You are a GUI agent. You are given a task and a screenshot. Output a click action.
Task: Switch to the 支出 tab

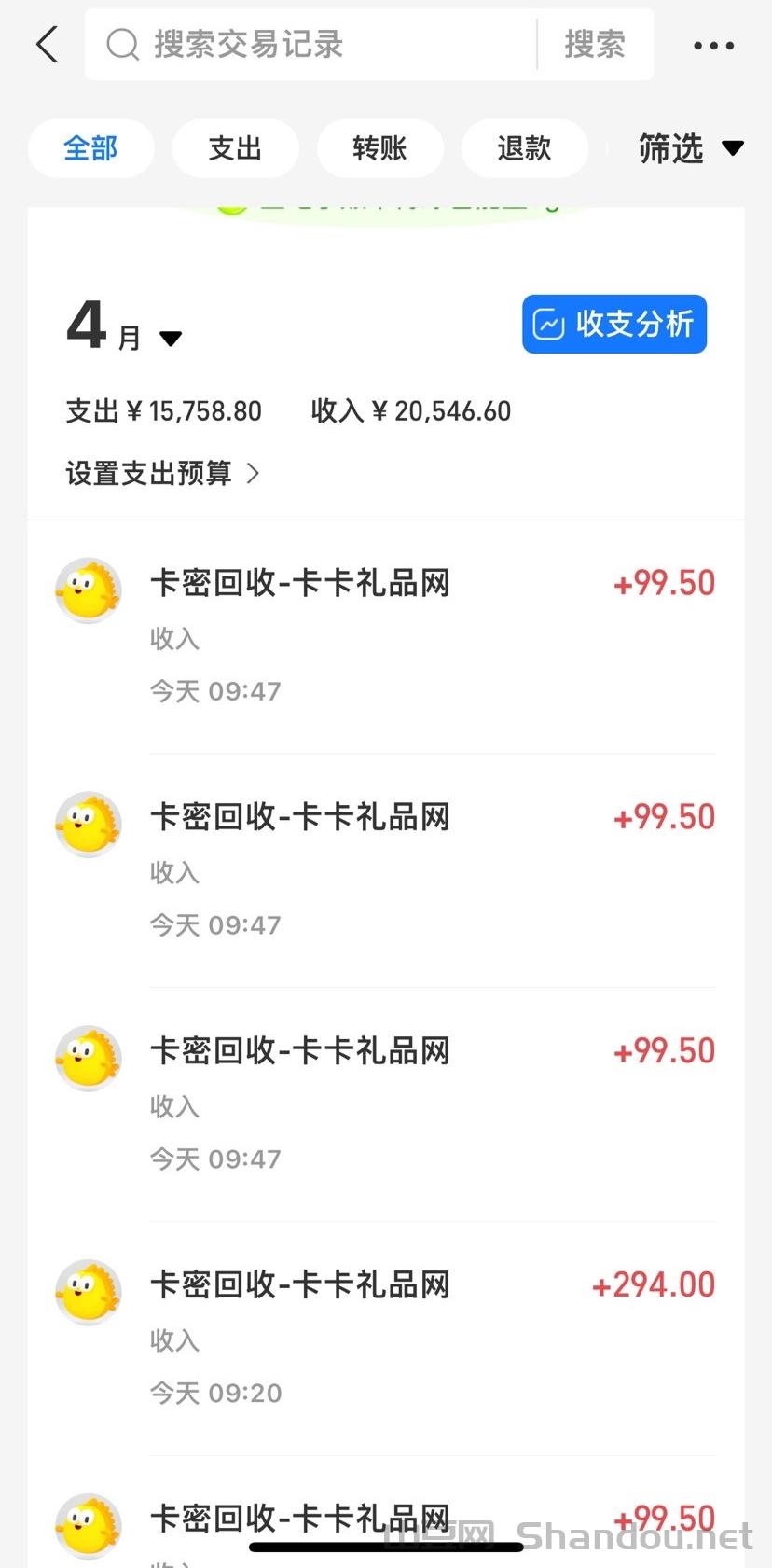[235, 148]
